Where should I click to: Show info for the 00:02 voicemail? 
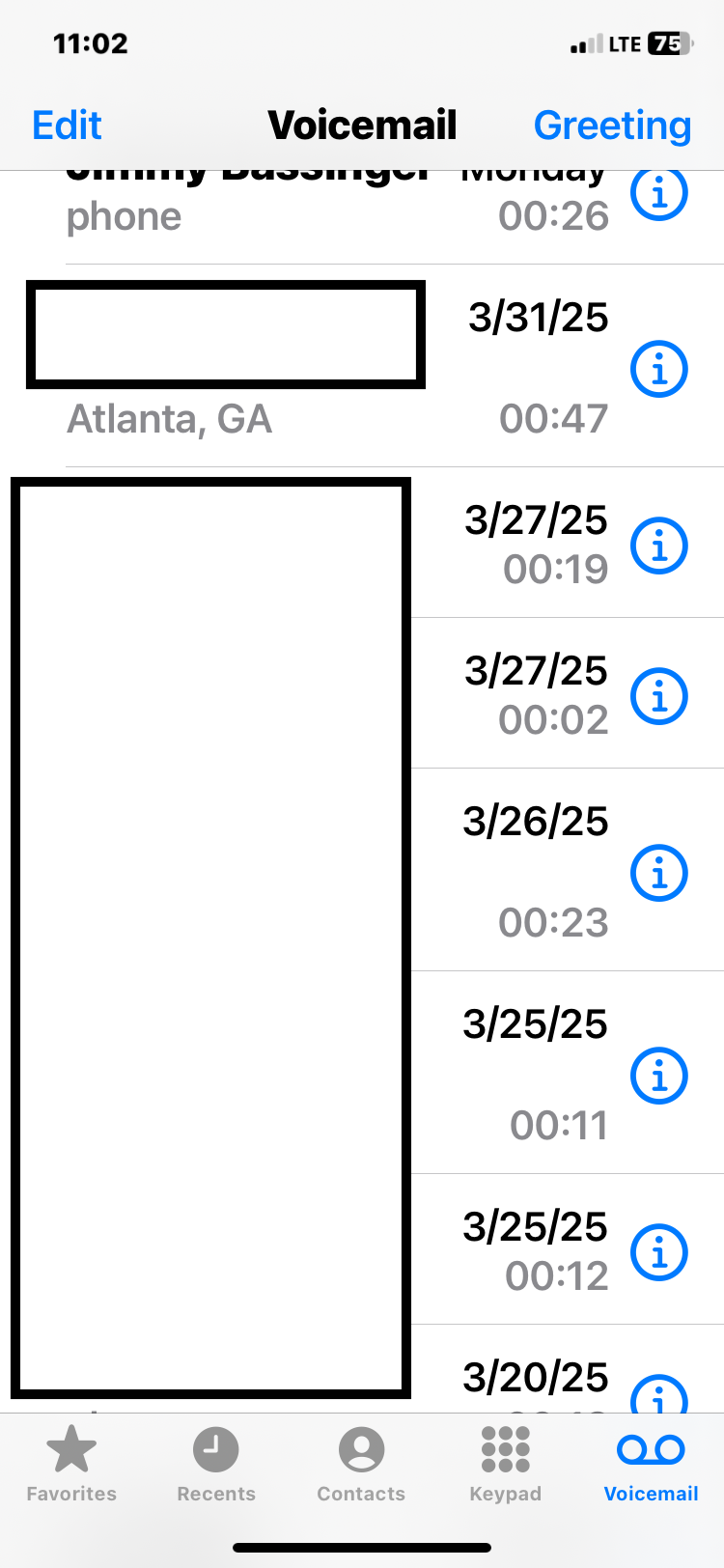pyautogui.click(x=659, y=696)
